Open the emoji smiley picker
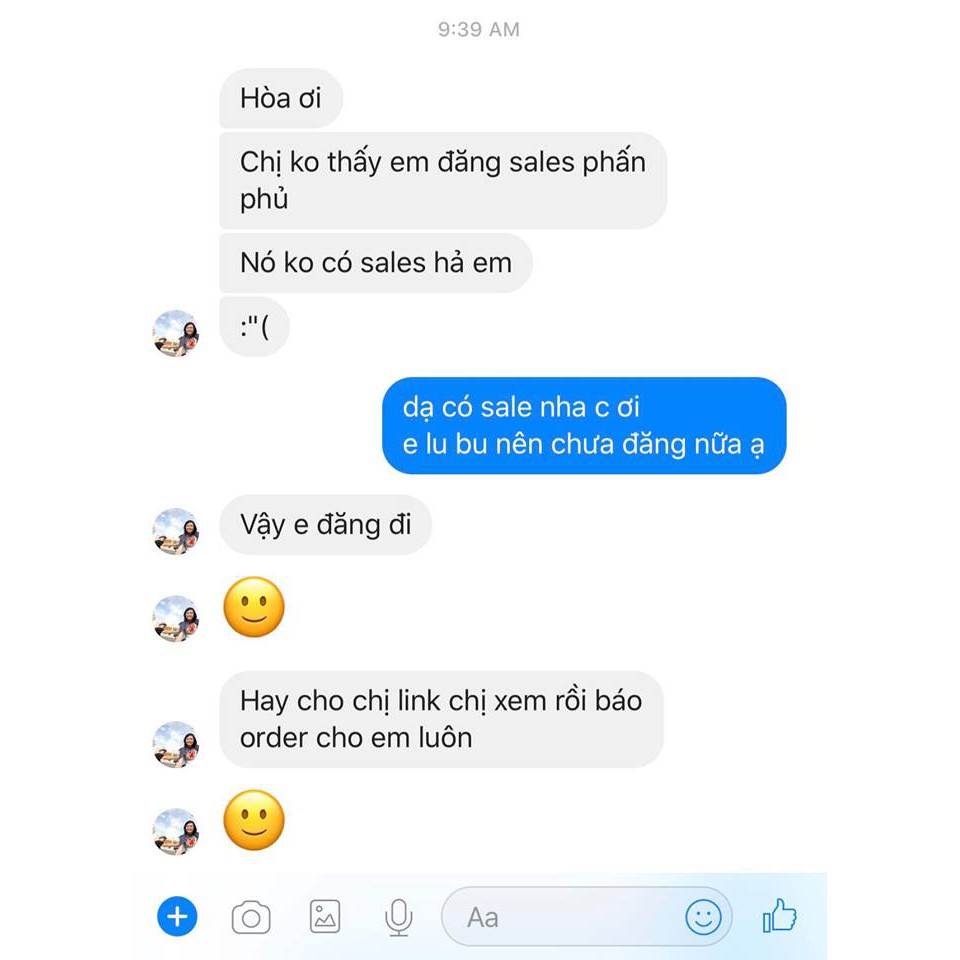 [703, 917]
